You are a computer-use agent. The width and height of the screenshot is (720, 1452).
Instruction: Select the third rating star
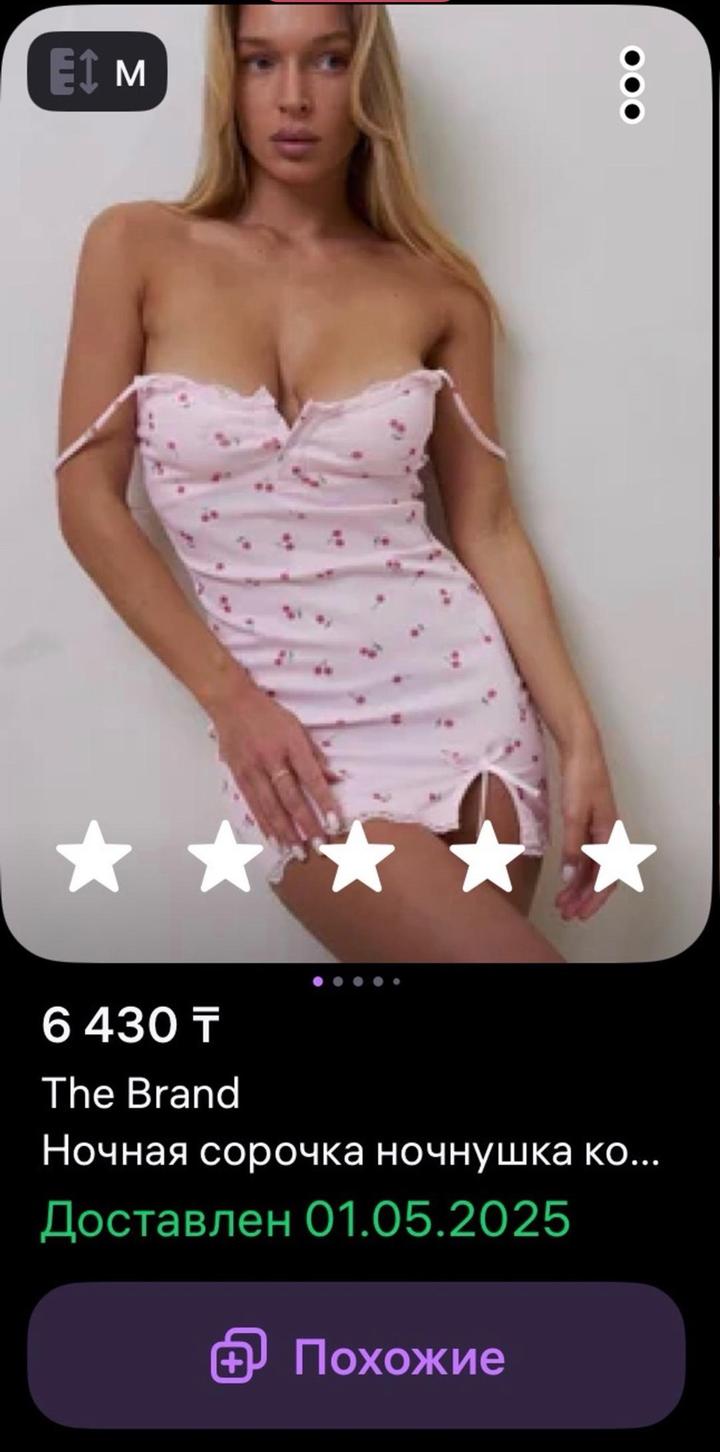356,857
